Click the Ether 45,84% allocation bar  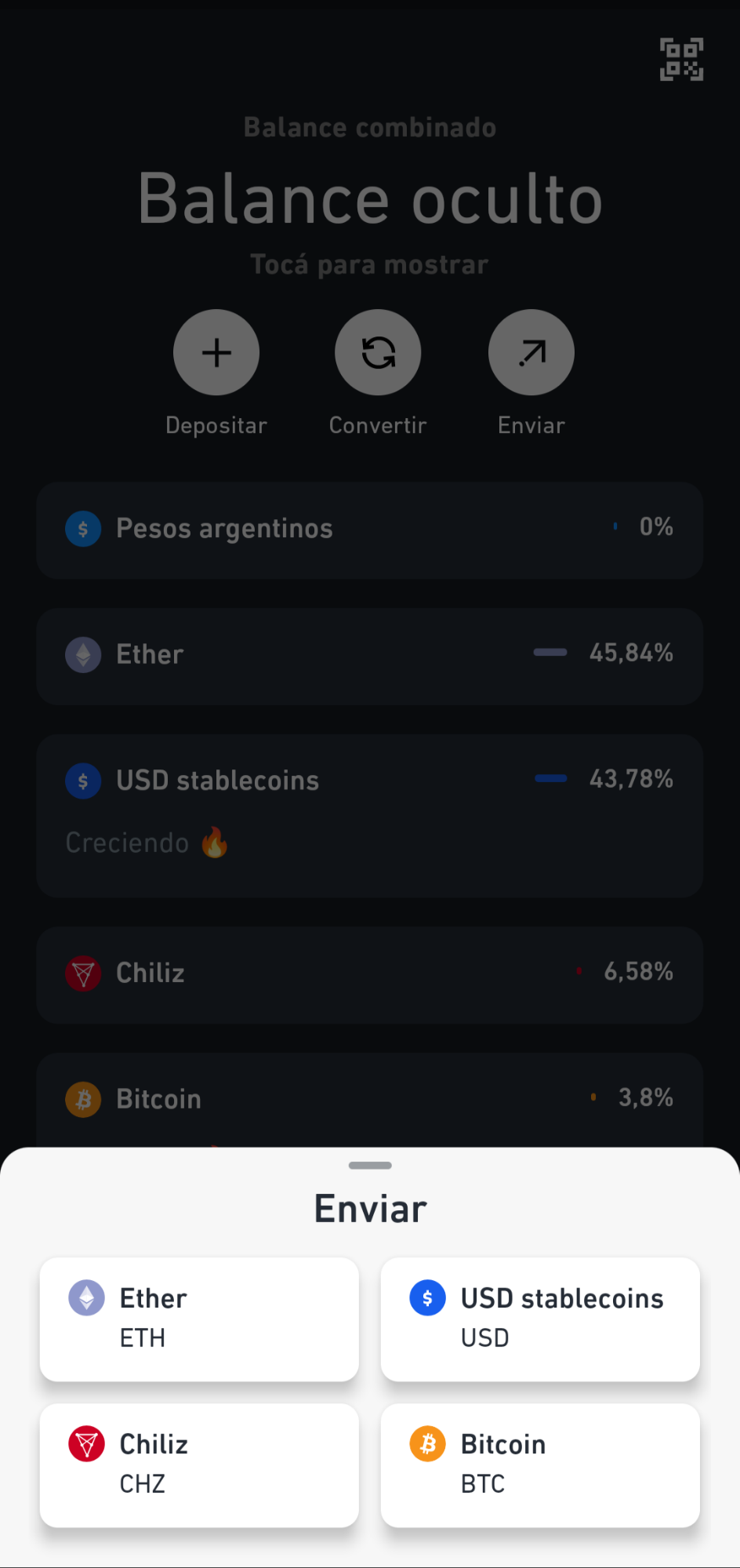[550, 653]
